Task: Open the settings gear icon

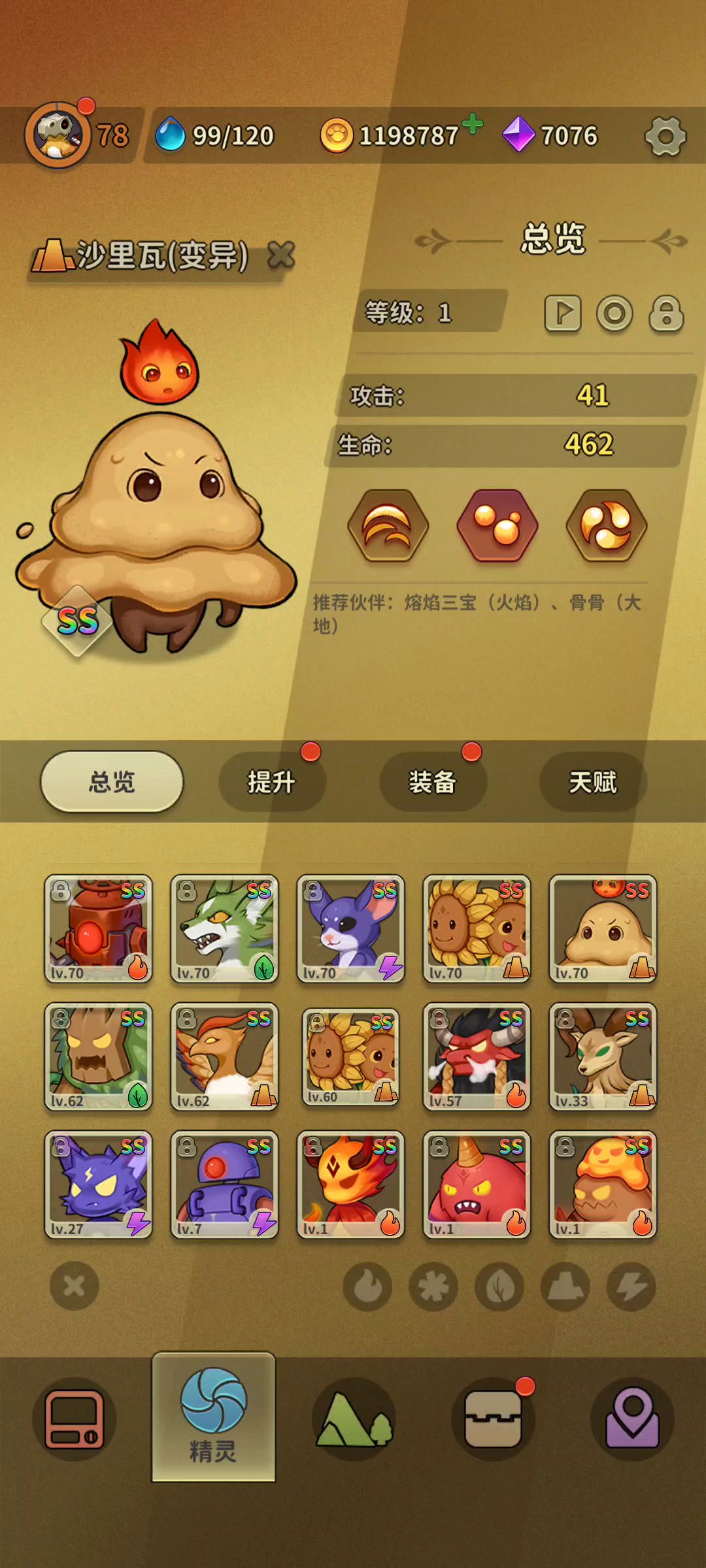Action: point(665,137)
